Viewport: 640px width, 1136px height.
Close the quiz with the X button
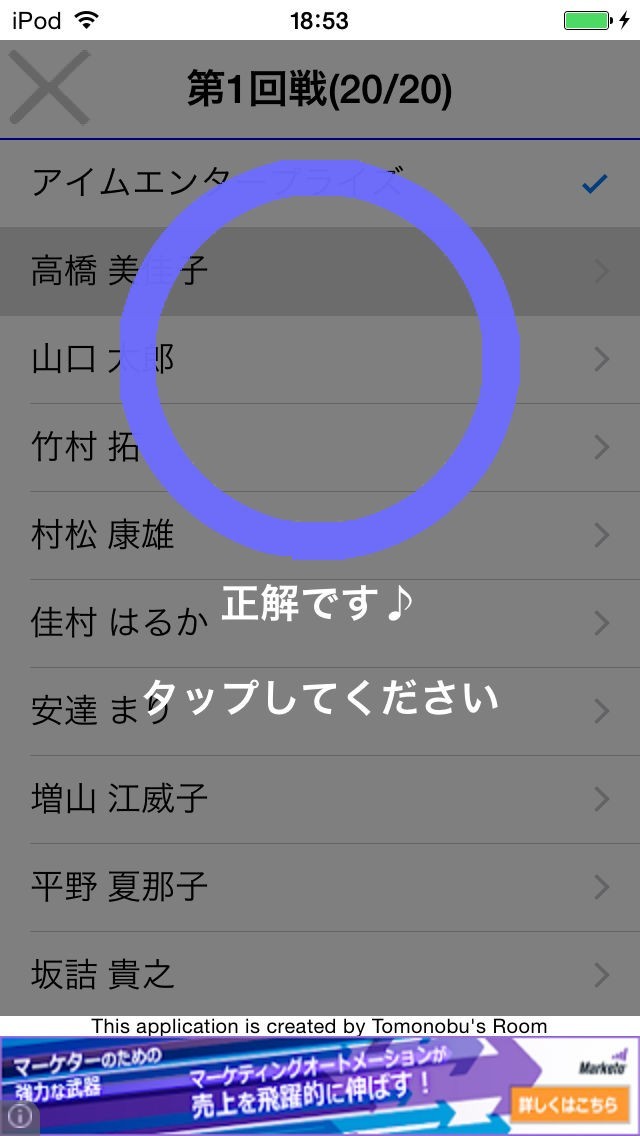click(48, 88)
